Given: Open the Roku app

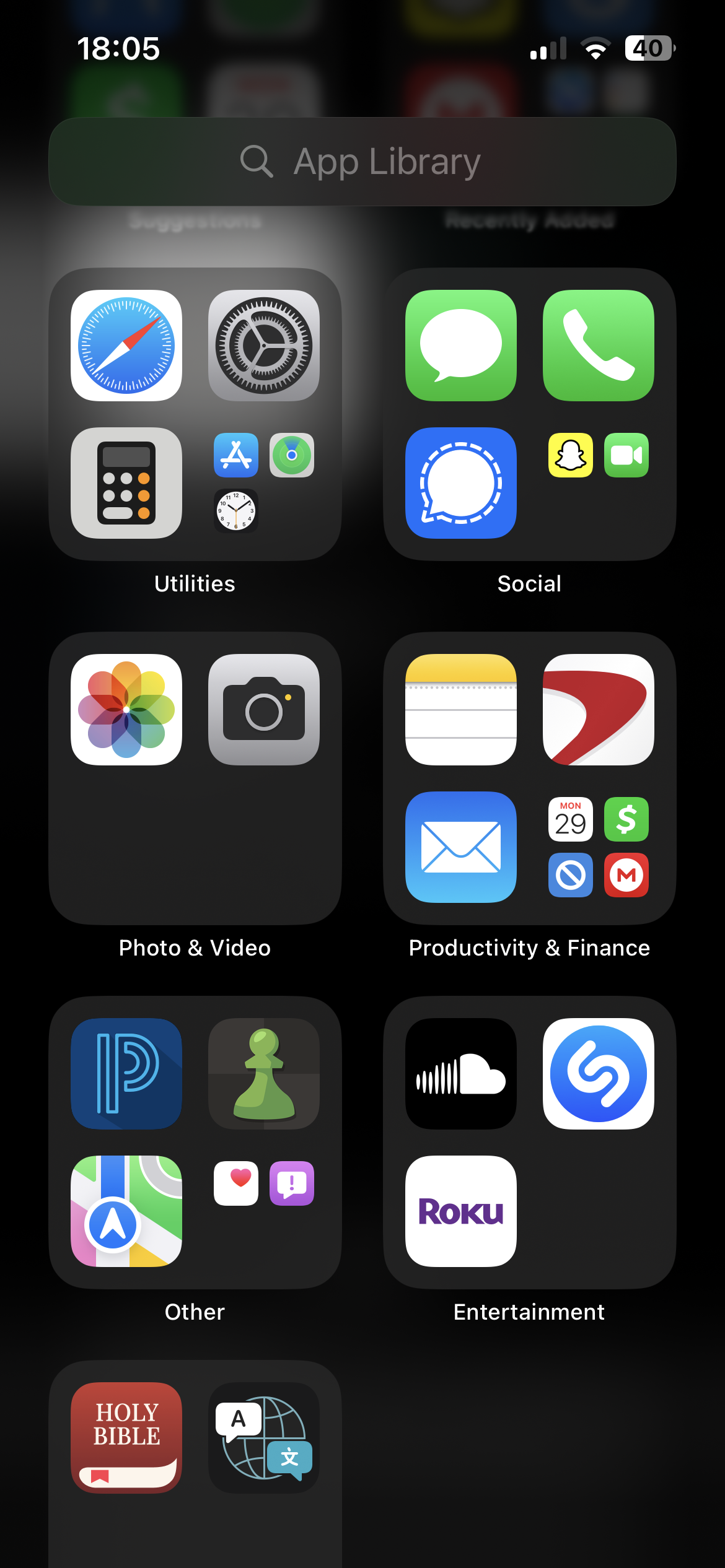Looking at the screenshot, I should [x=461, y=1211].
